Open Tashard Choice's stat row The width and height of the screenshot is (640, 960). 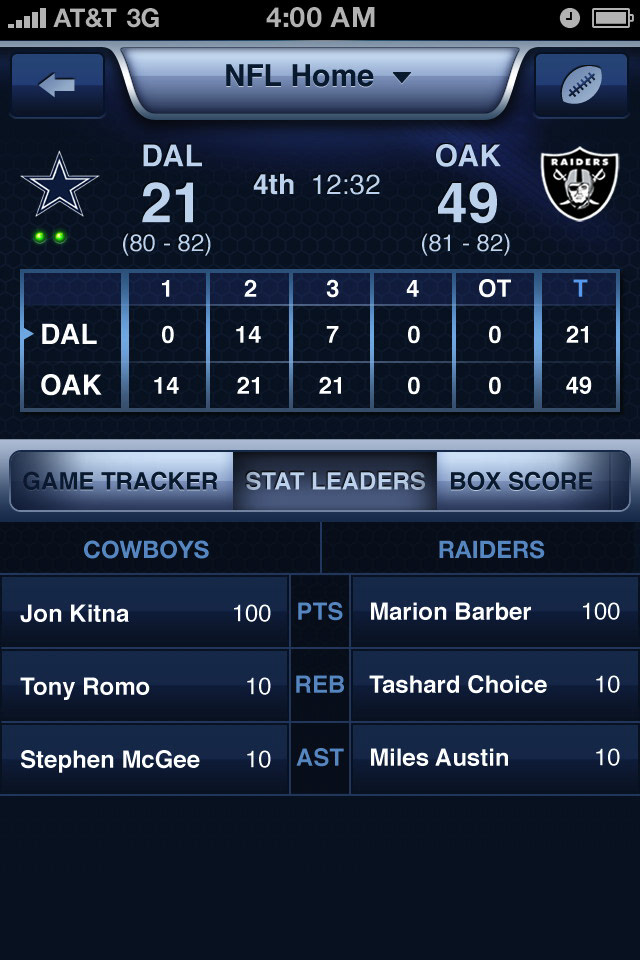pos(494,685)
